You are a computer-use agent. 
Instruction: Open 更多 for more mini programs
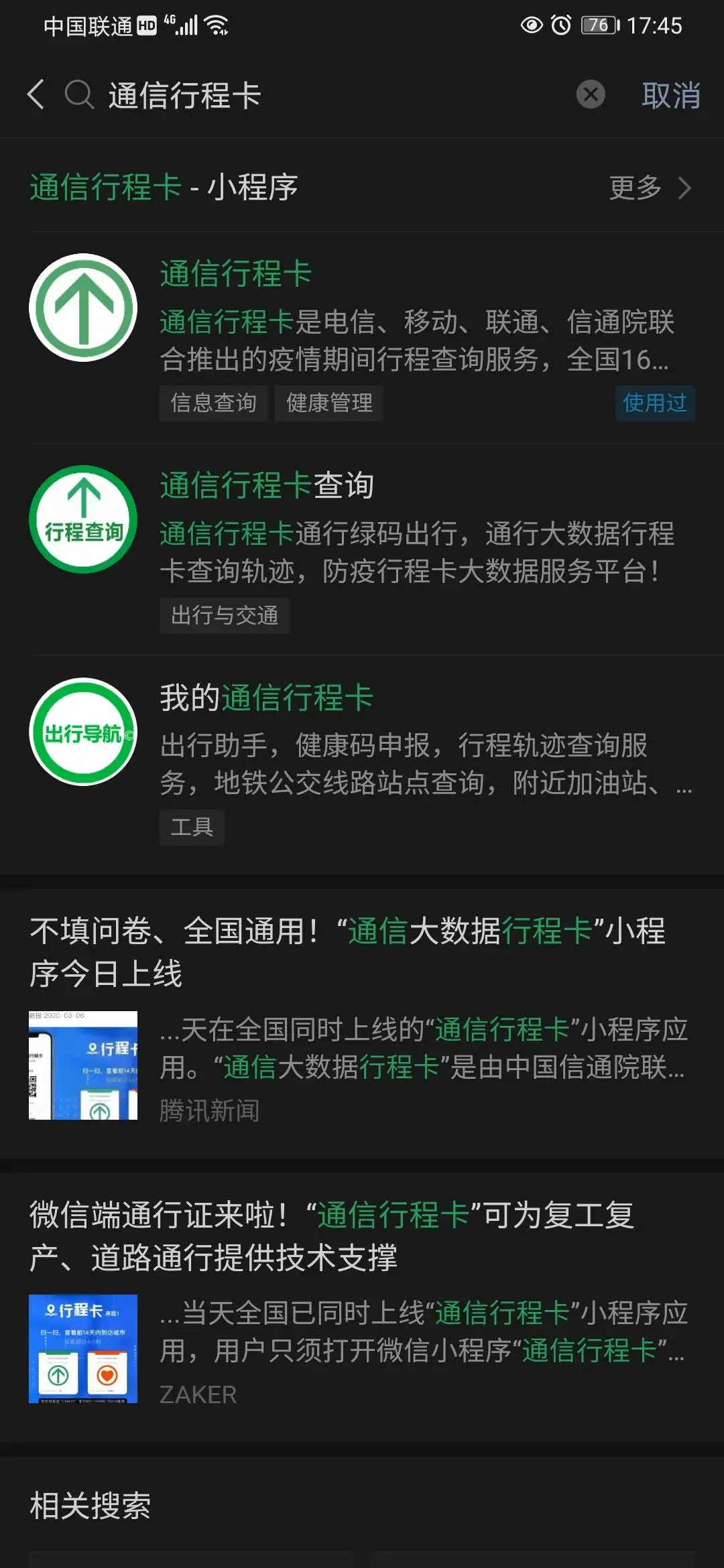pyautogui.click(x=650, y=188)
